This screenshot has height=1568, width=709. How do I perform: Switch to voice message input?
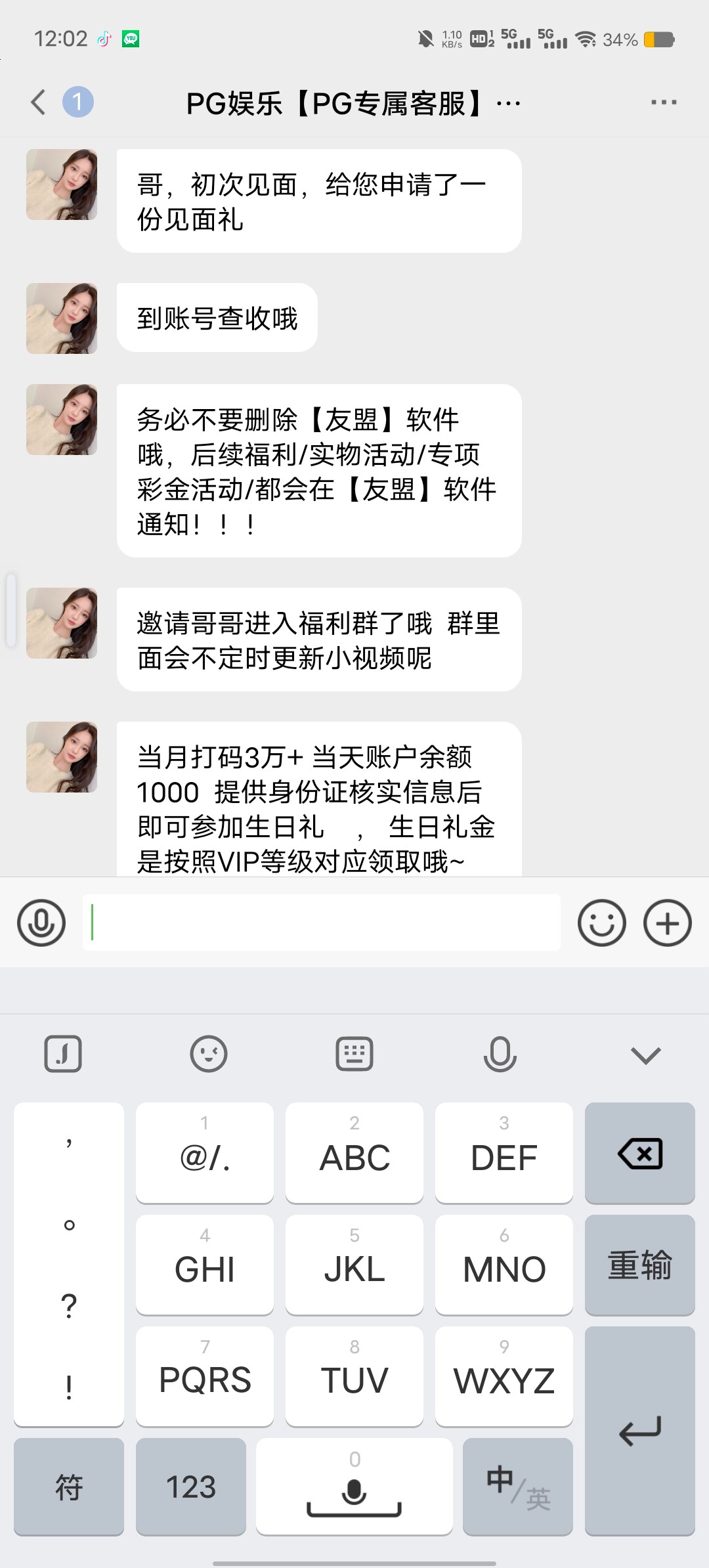click(41, 923)
